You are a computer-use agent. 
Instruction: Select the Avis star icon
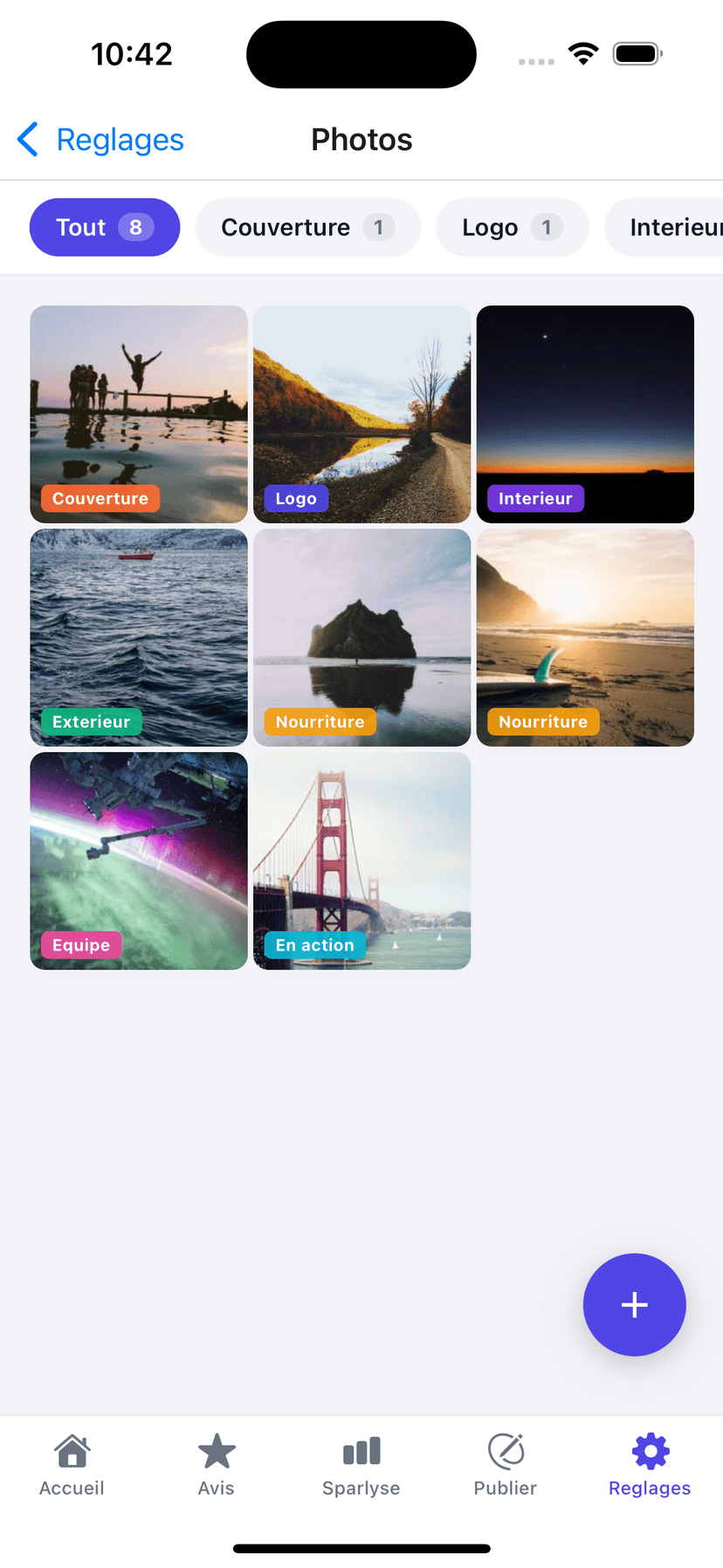[x=217, y=1450]
